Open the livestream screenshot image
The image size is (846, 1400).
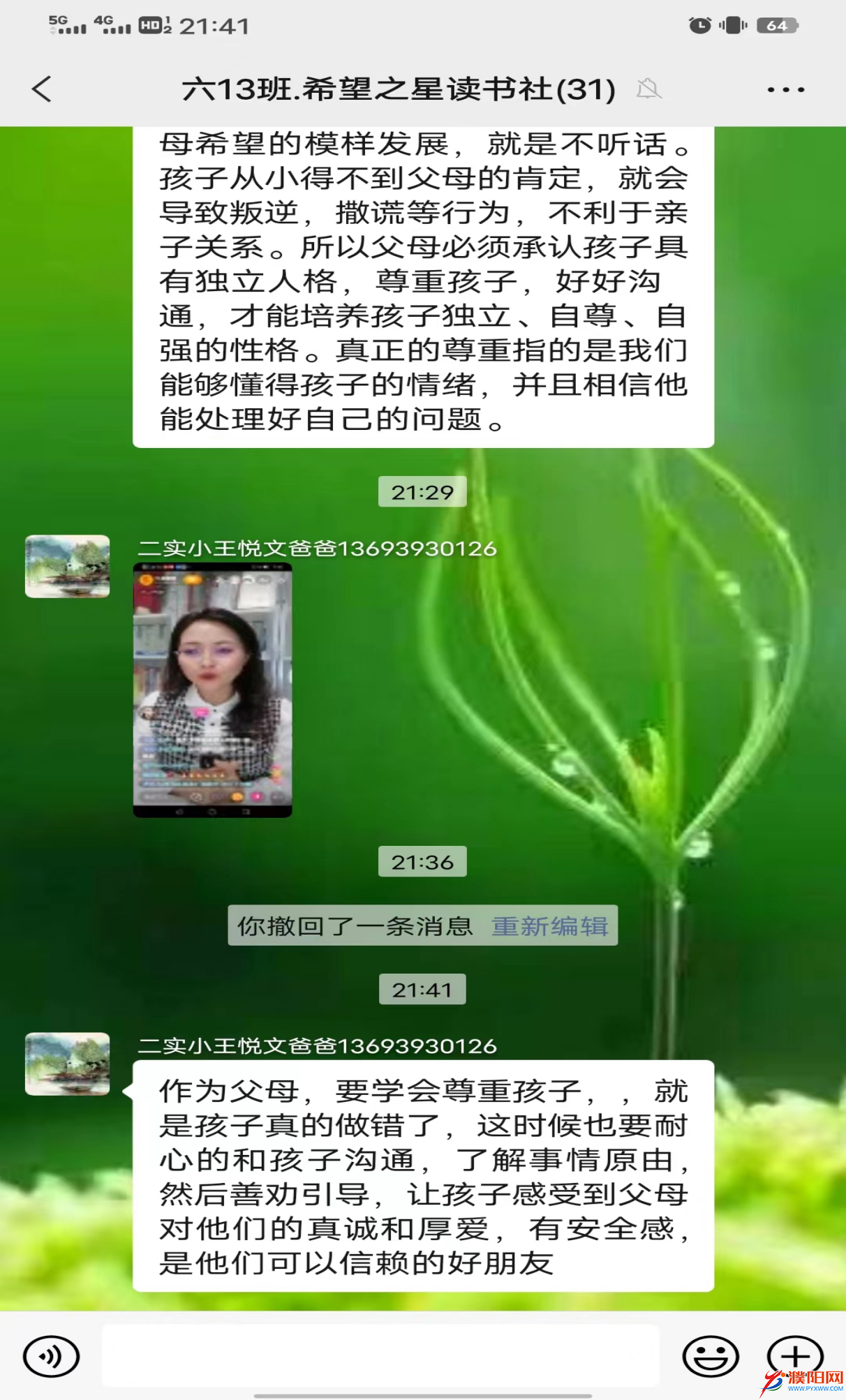[x=212, y=690]
